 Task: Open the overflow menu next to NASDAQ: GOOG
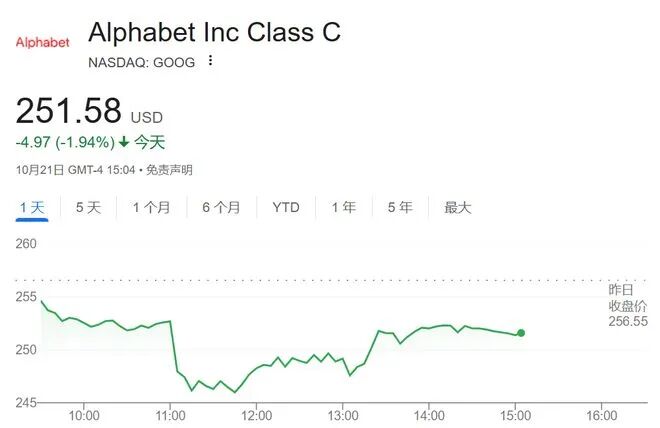click(210, 61)
